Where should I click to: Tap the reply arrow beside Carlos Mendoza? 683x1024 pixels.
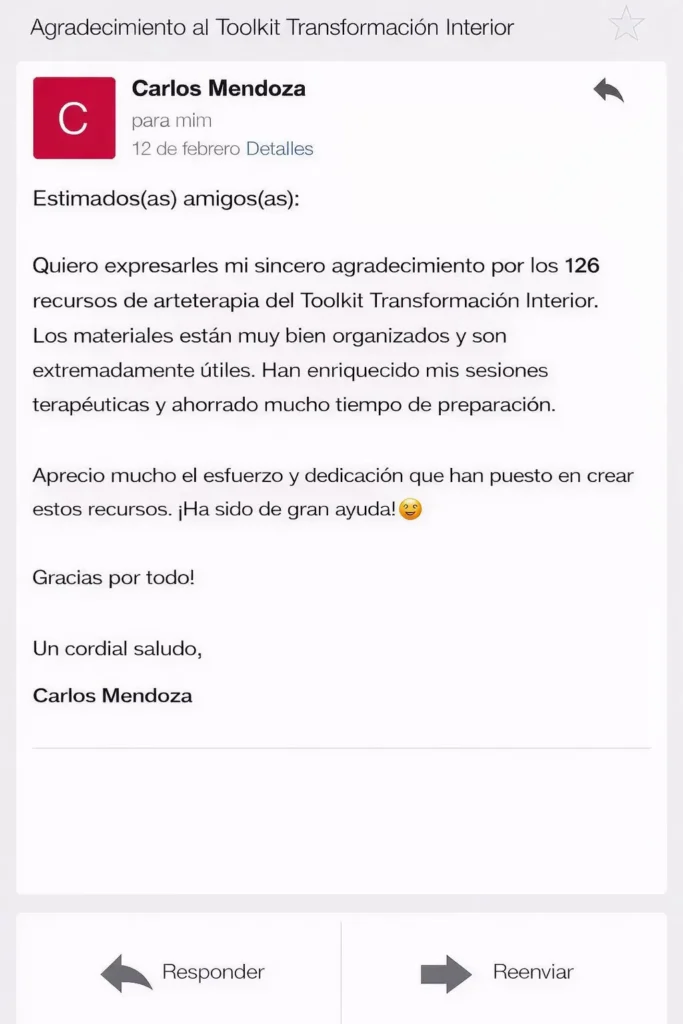point(608,91)
